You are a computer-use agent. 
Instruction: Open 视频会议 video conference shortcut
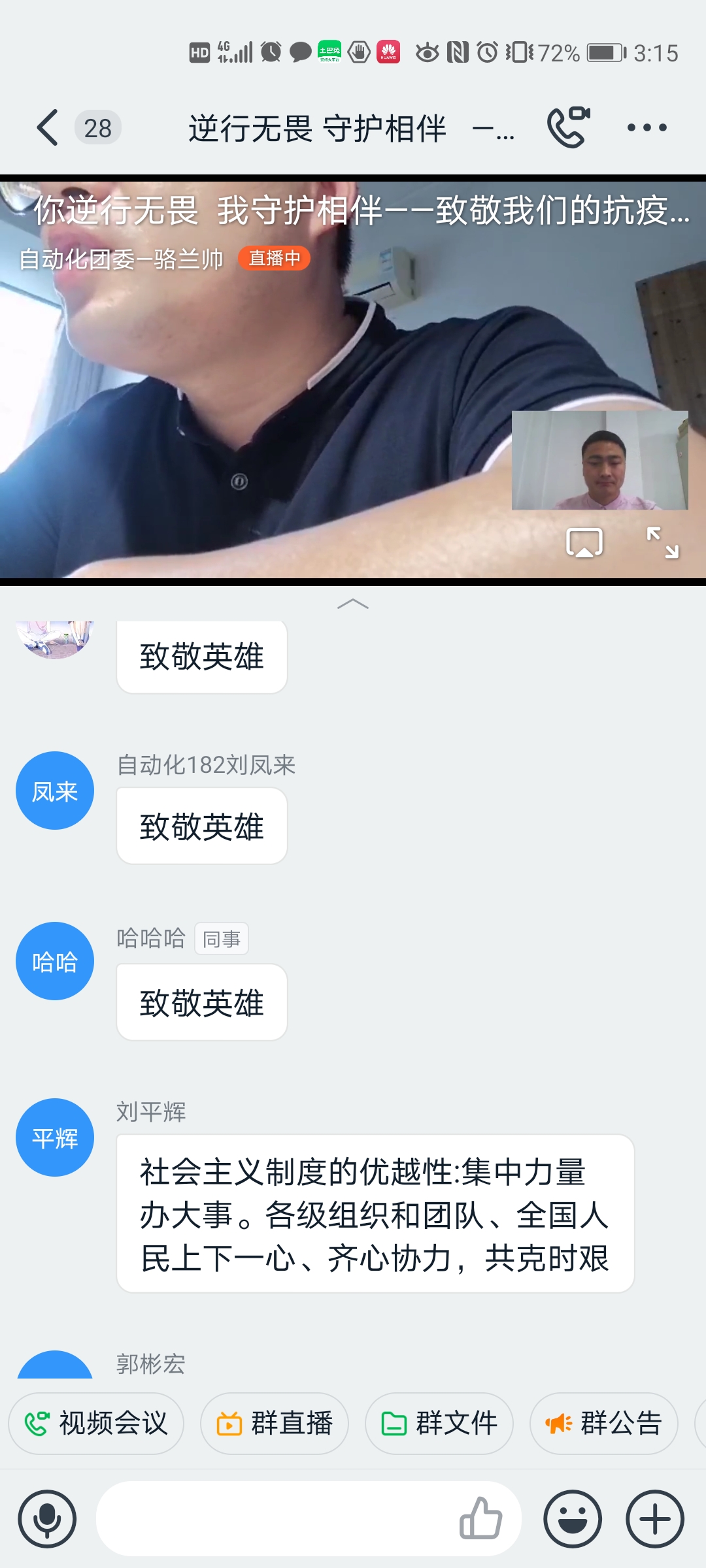click(x=96, y=1423)
